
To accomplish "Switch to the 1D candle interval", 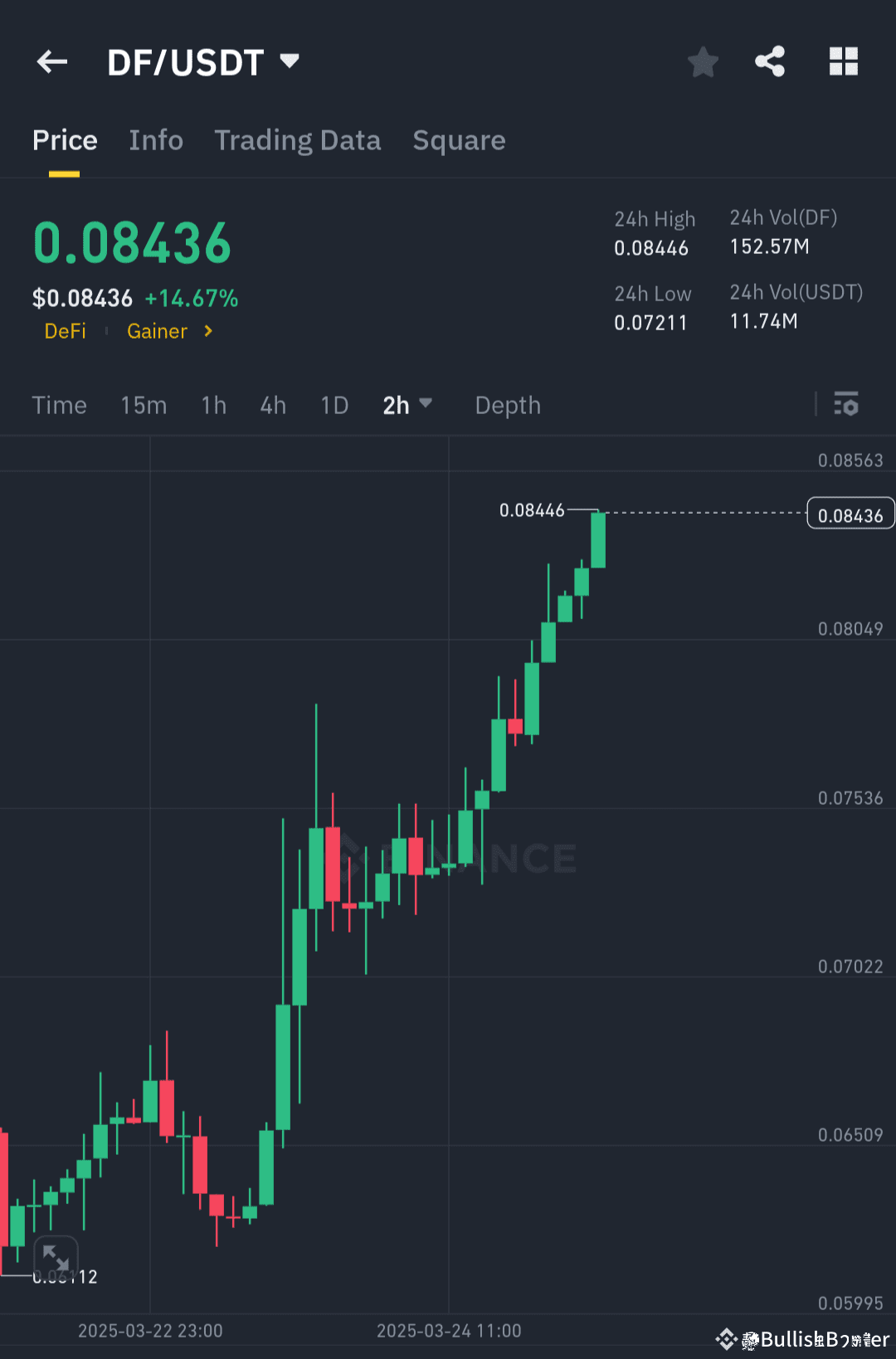I will [x=334, y=405].
